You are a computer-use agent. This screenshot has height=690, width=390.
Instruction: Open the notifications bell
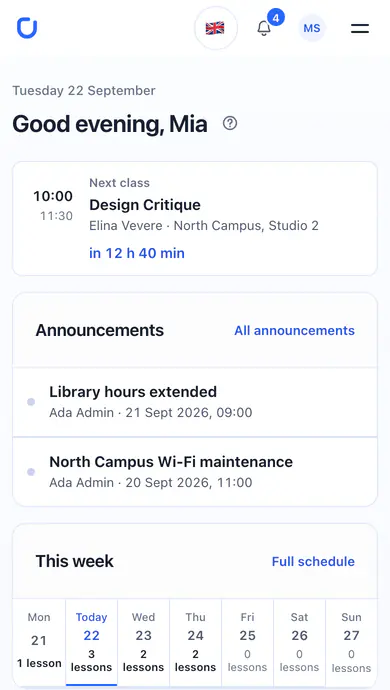tap(264, 28)
